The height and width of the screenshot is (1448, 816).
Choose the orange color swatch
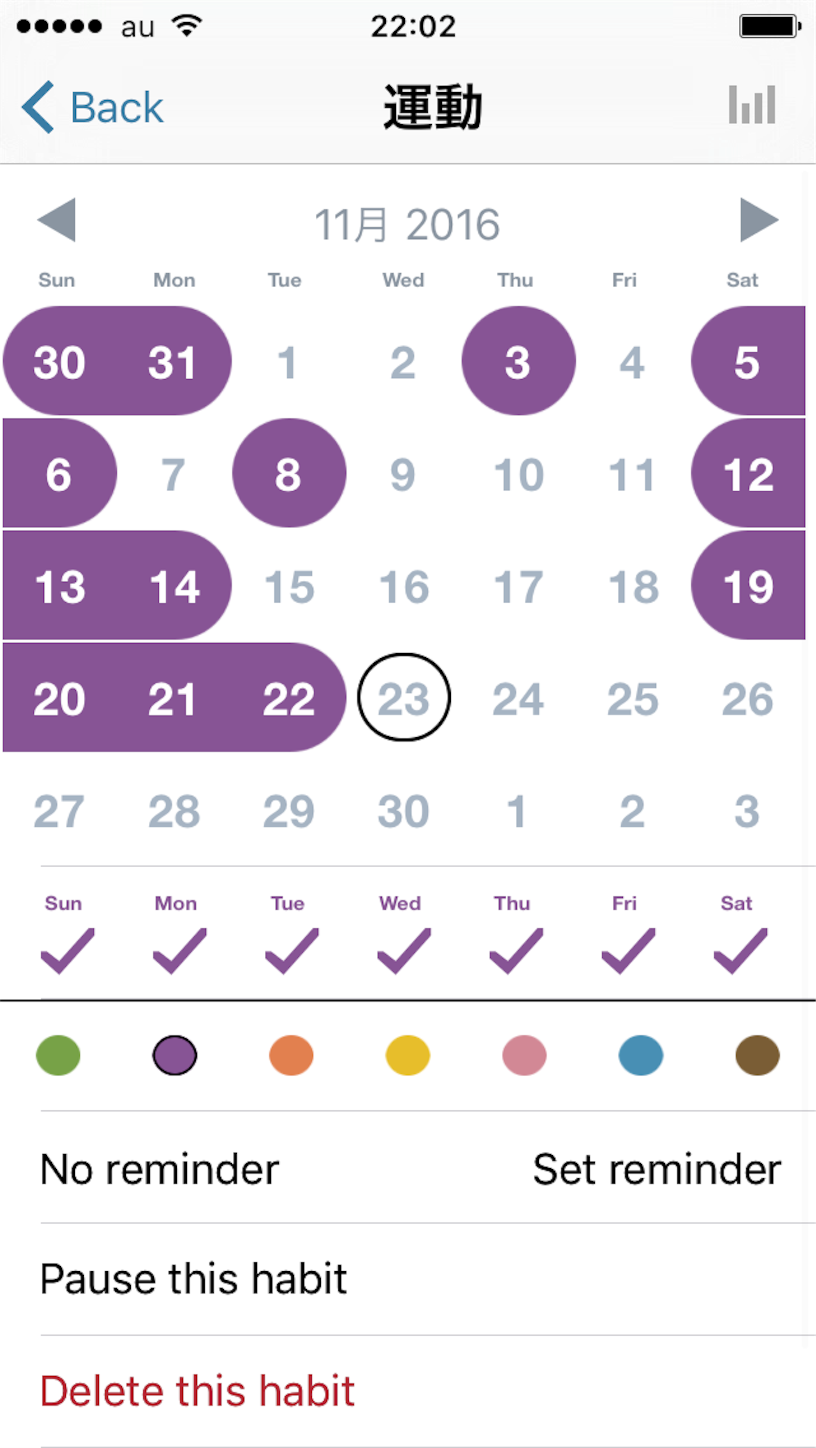pyautogui.click(x=291, y=1055)
